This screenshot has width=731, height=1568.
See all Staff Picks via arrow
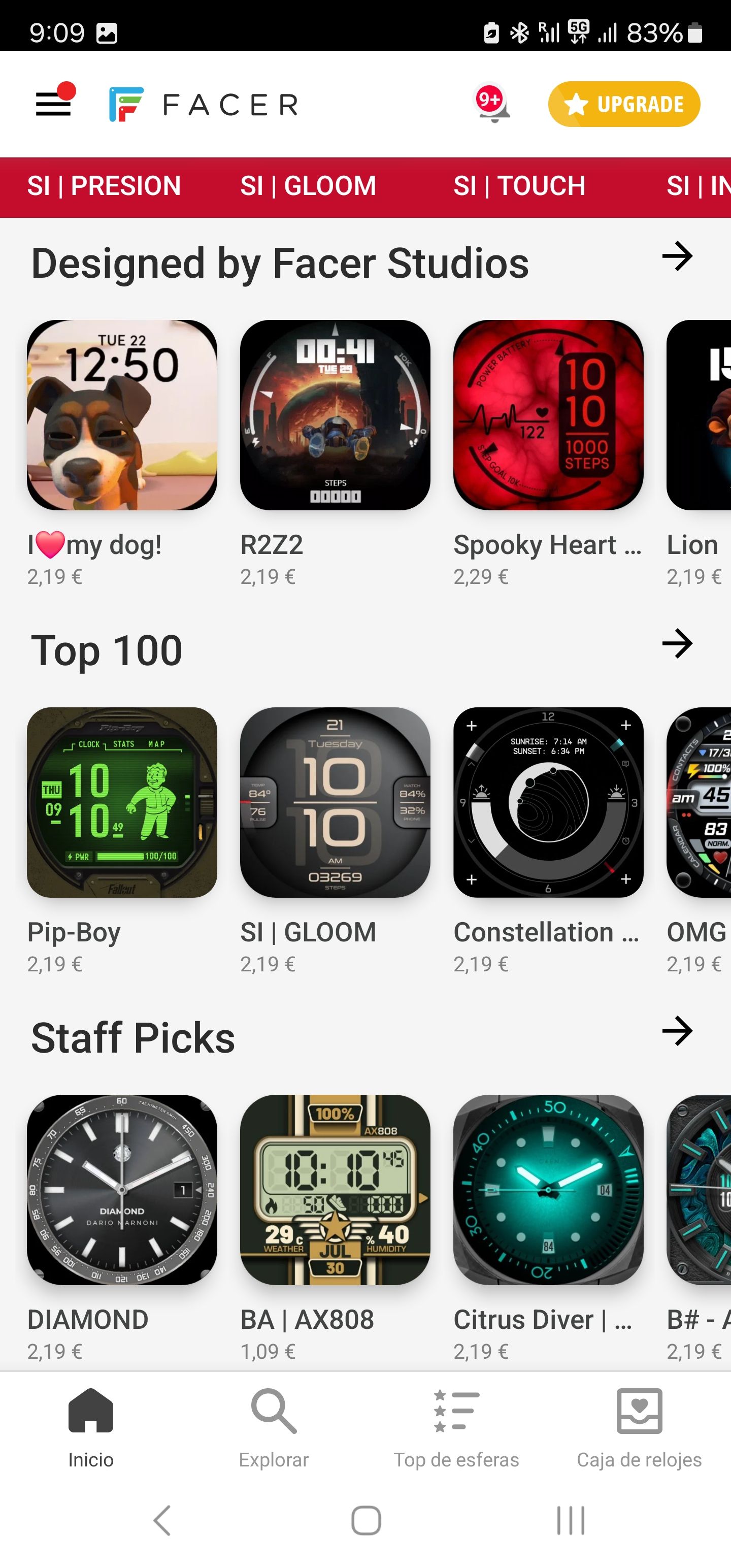677,1030
